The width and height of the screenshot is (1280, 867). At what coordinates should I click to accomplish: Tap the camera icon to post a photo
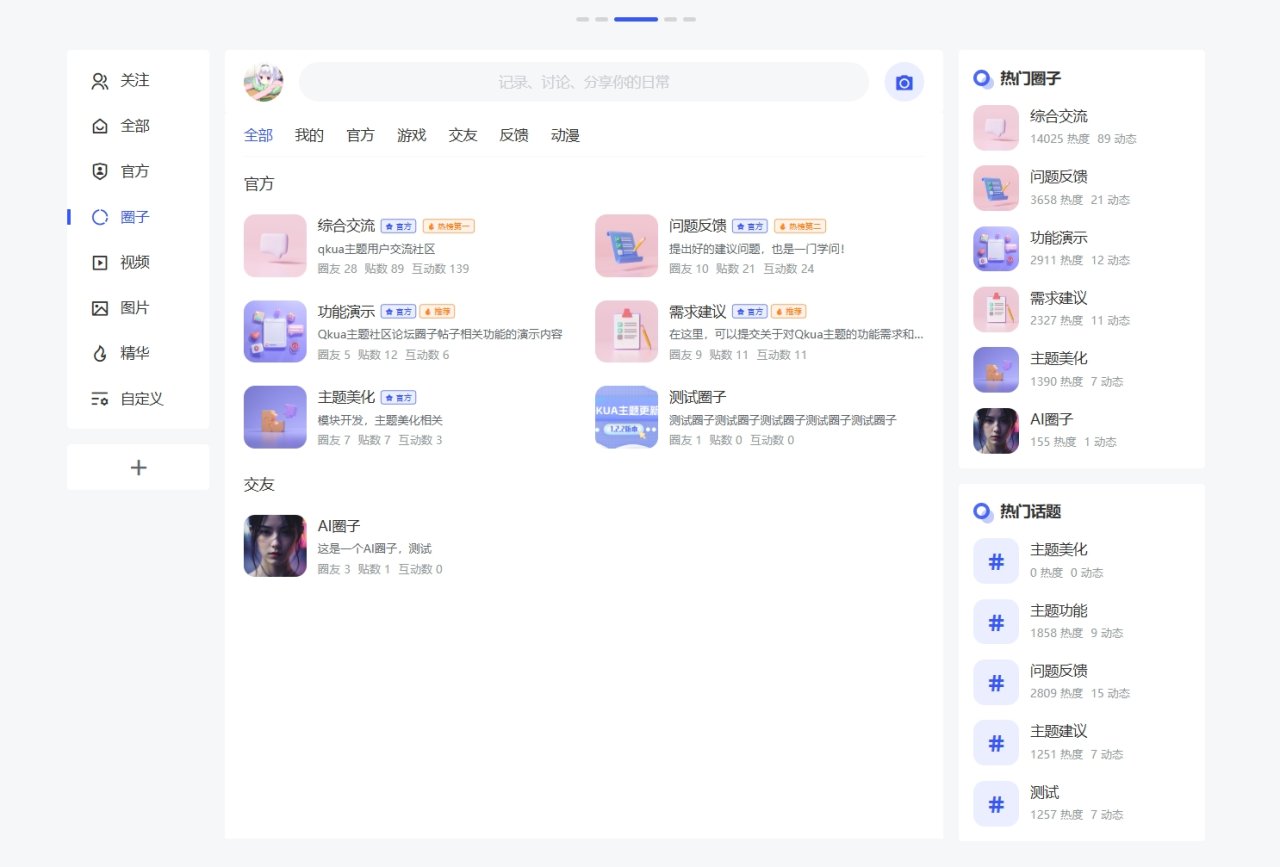pos(904,82)
